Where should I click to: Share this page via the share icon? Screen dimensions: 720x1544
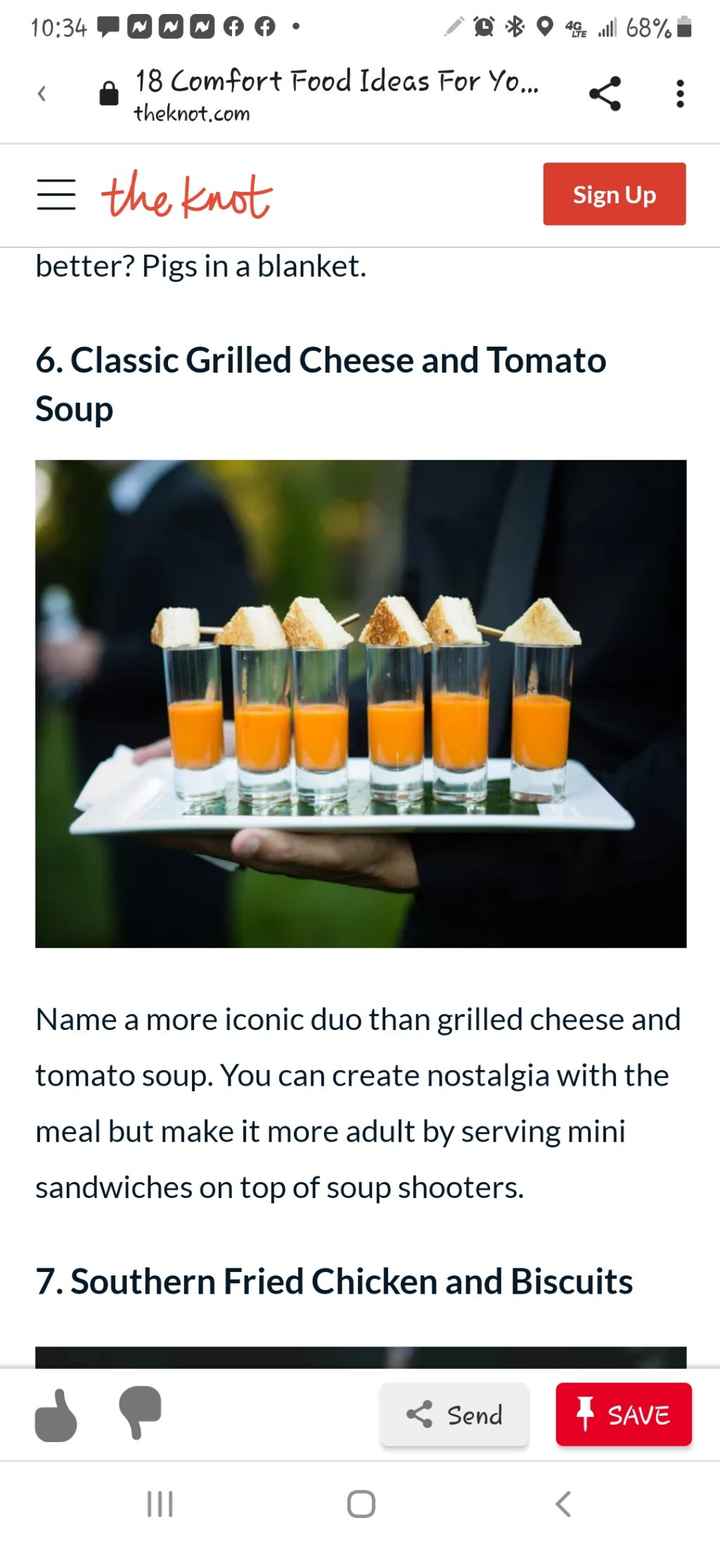604,94
